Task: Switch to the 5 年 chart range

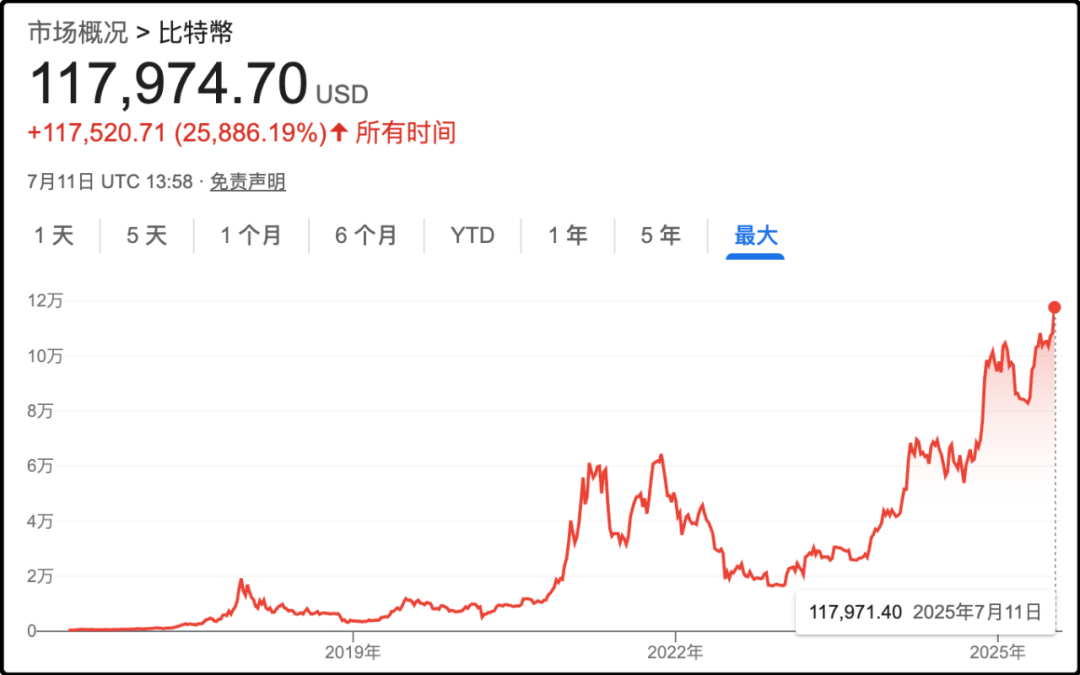Action: click(x=660, y=236)
